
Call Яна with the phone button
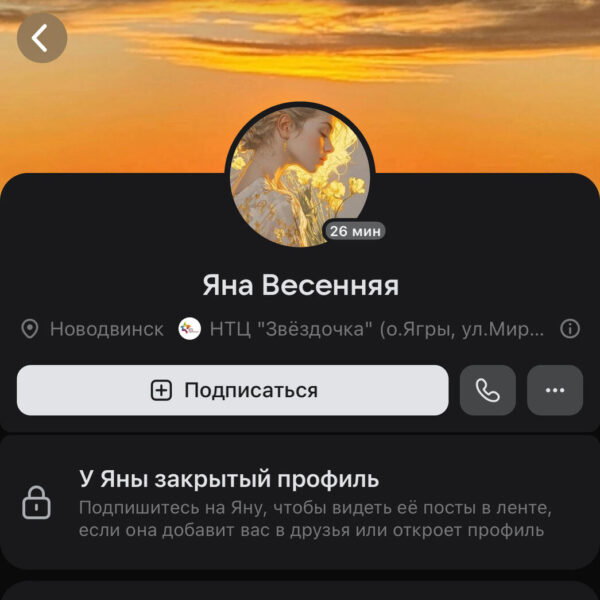pos(488,390)
